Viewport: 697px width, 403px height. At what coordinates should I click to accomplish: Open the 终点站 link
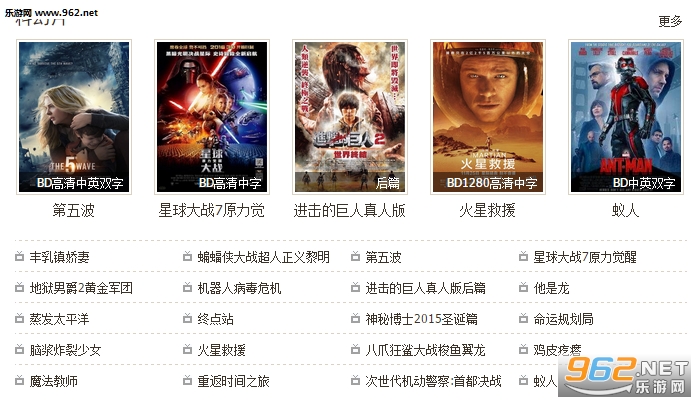coord(215,319)
